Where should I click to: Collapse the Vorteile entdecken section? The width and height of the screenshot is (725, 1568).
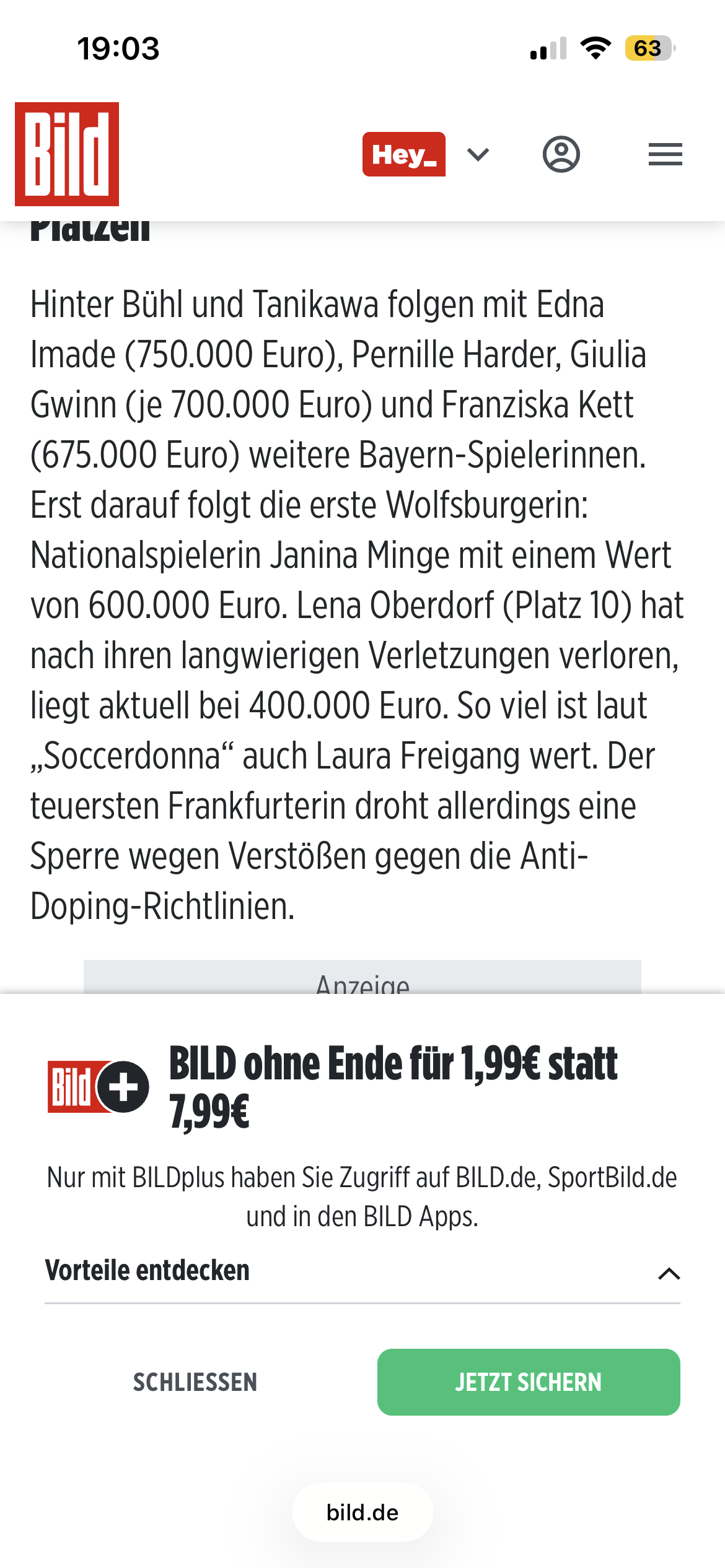(x=362, y=1271)
